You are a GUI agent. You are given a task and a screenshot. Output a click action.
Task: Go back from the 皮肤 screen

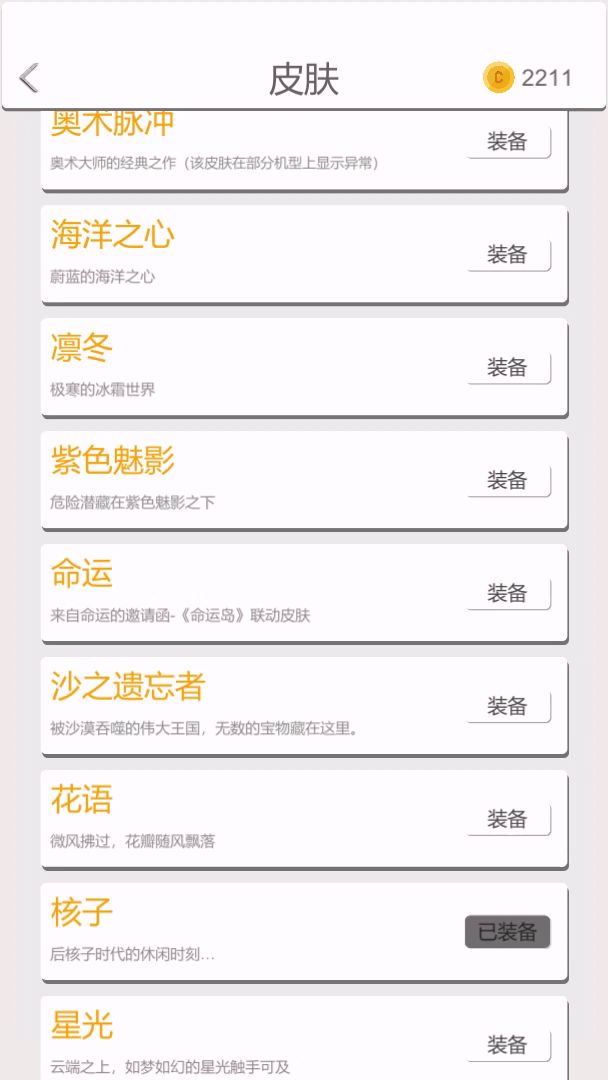[x=29, y=78]
